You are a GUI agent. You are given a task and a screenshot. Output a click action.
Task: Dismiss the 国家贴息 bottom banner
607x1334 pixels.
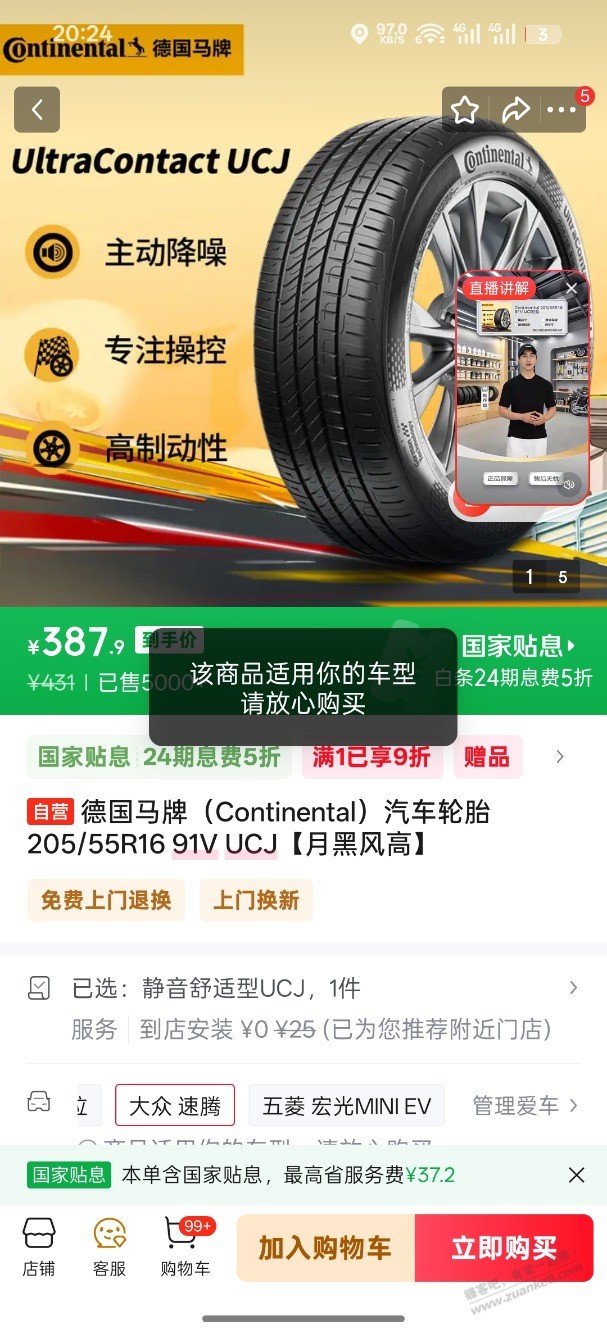[x=576, y=1175]
